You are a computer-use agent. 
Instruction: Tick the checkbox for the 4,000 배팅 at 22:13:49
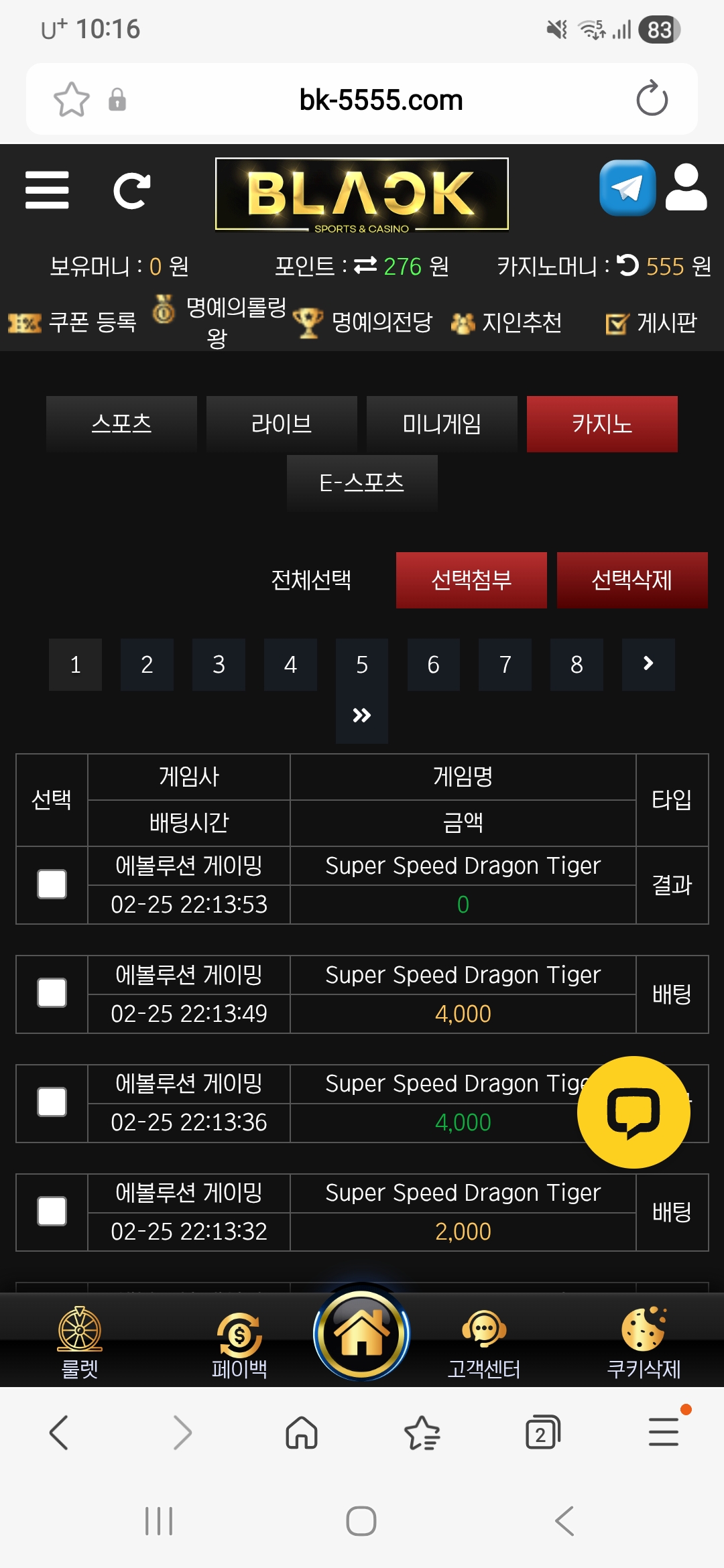click(x=52, y=994)
